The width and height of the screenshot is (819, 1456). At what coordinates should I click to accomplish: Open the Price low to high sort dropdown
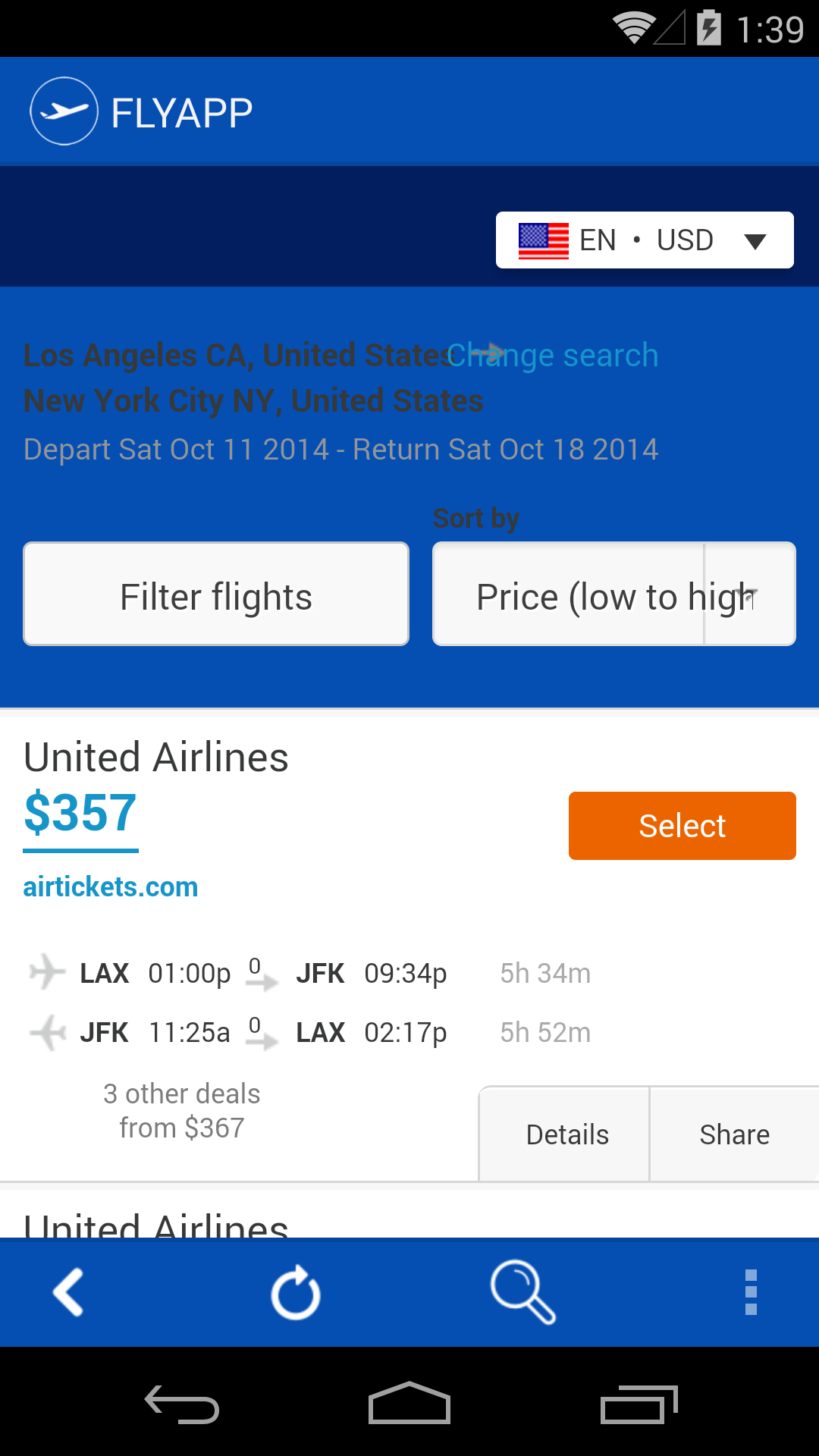tap(613, 594)
